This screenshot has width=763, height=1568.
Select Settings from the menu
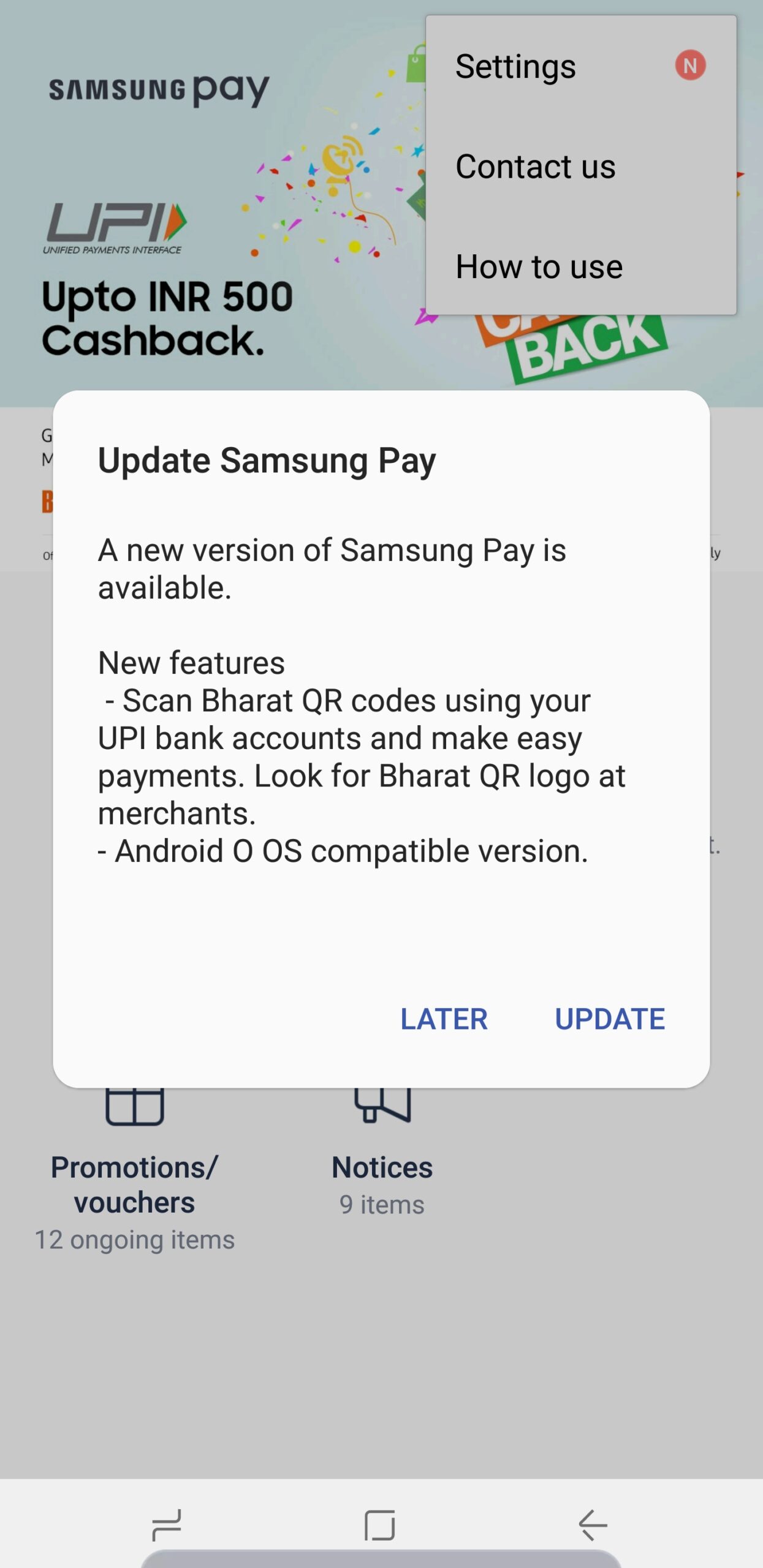(x=516, y=66)
